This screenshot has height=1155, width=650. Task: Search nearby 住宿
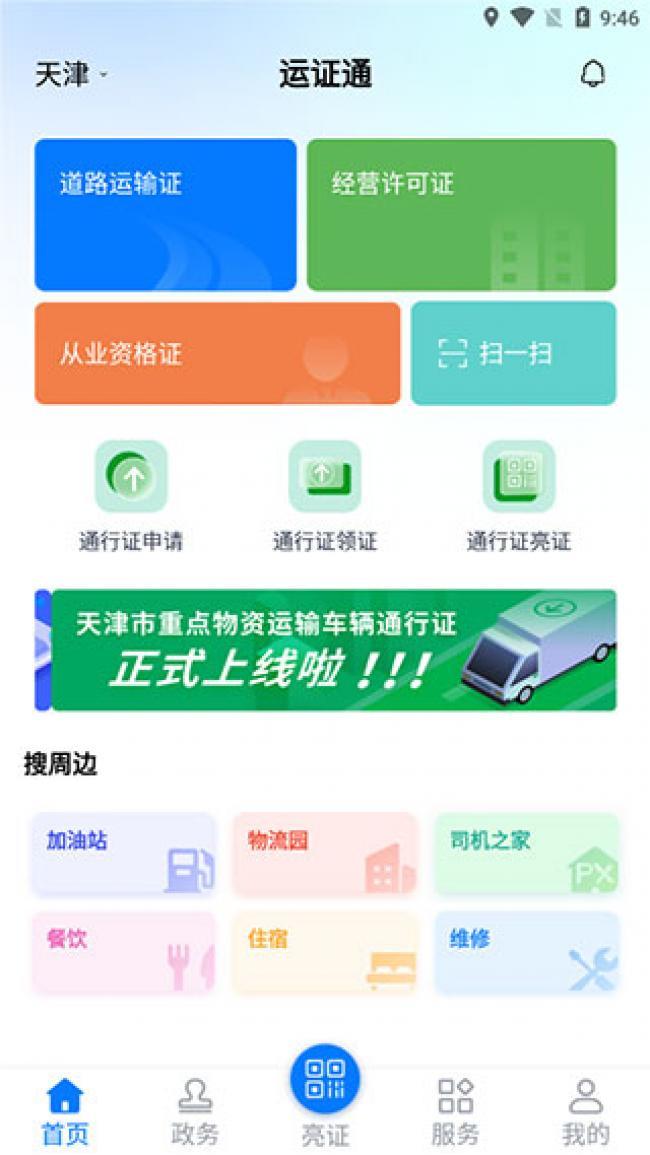point(325,952)
